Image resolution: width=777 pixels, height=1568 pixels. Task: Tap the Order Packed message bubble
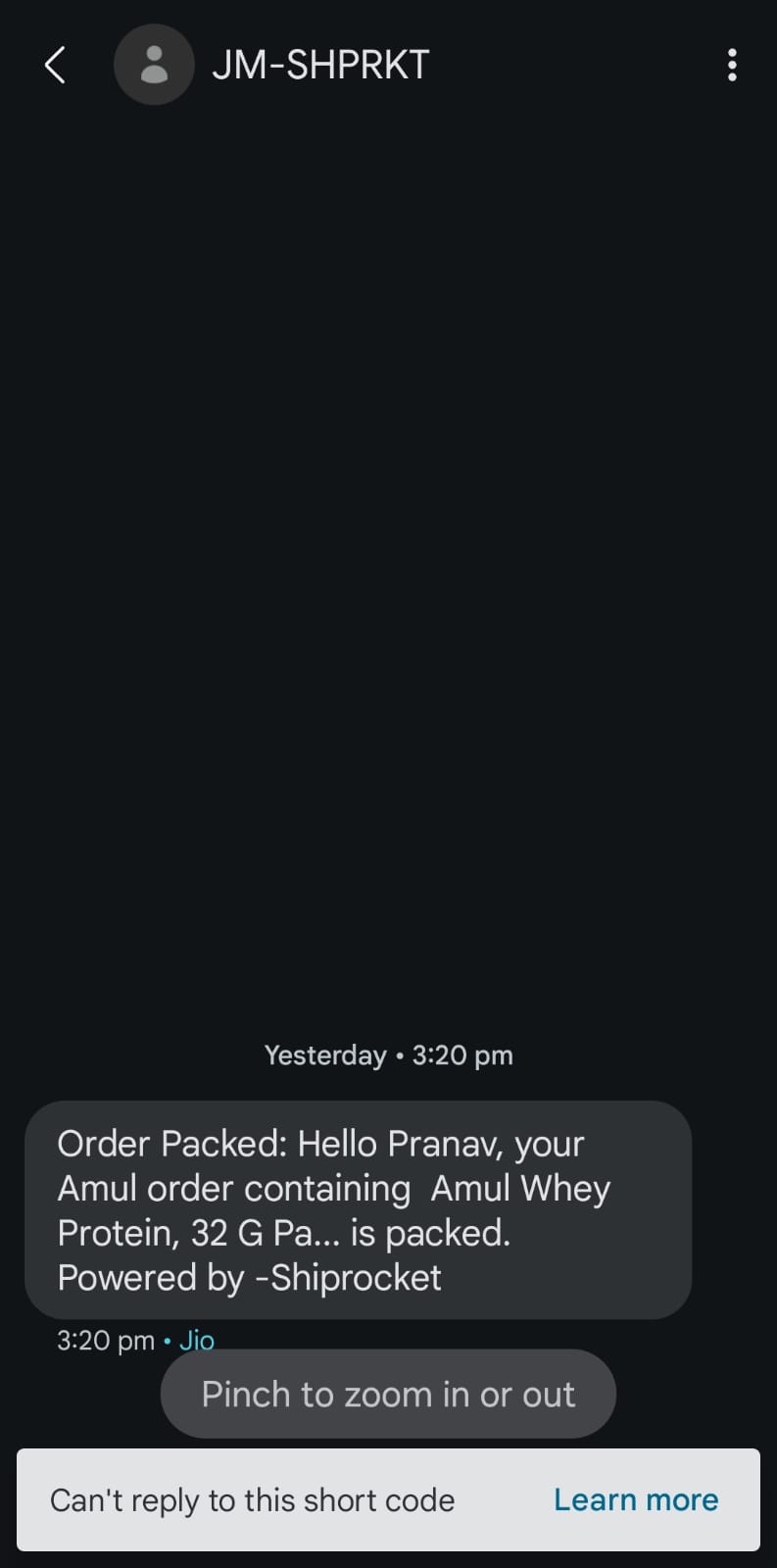358,1209
